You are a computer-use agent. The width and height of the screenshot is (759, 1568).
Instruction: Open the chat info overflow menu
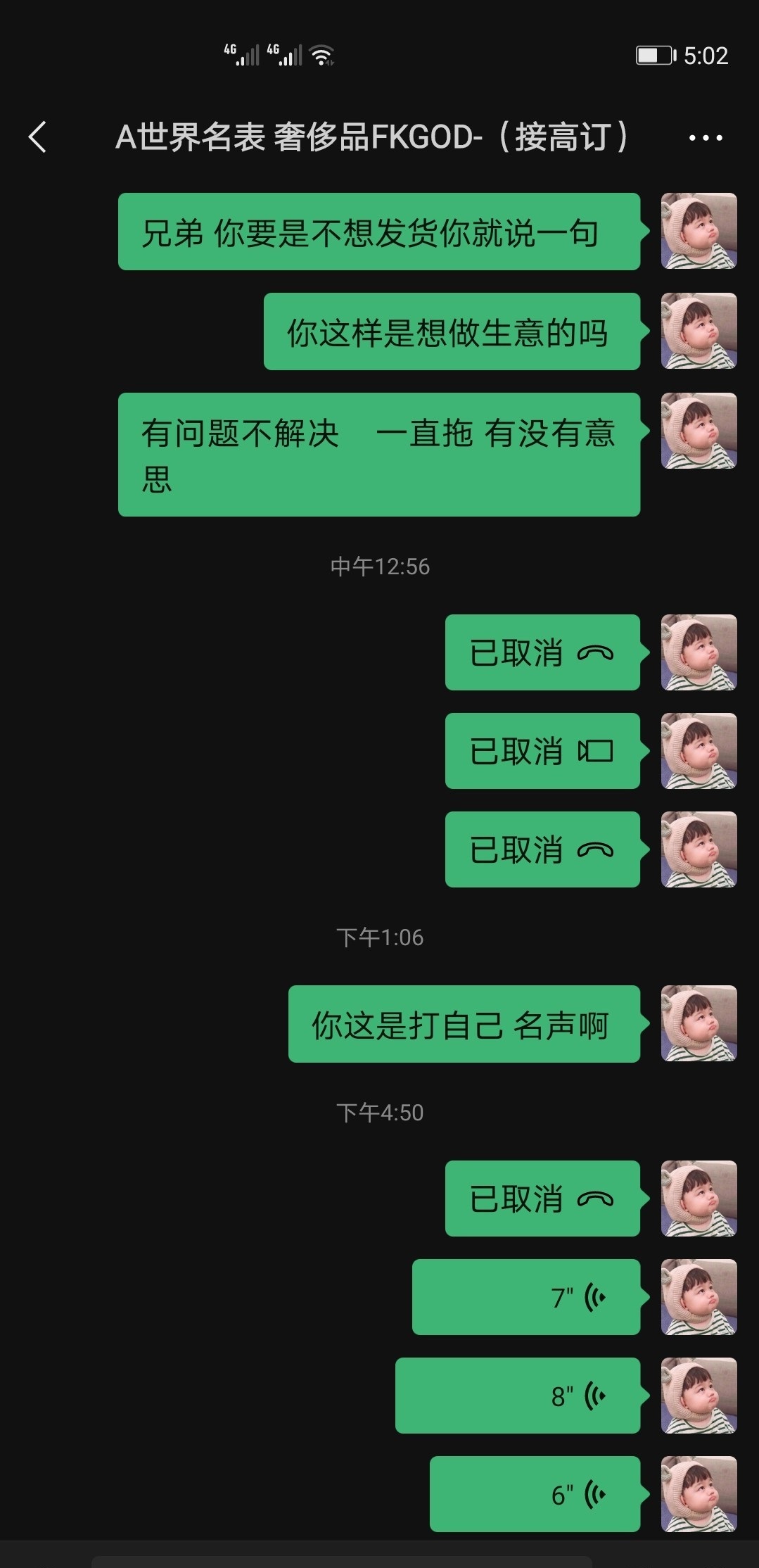click(x=705, y=138)
